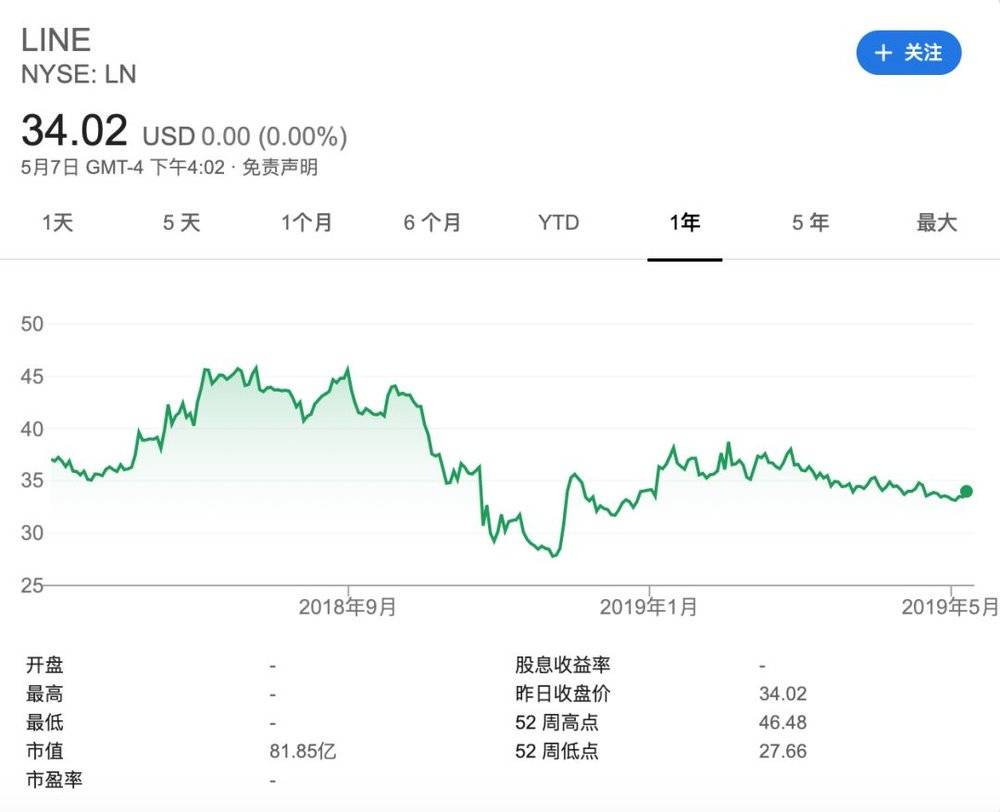The width and height of the screenshot is (1000, 812).
Task: Tap the 1年 range tab
Action: pos(685,223)
